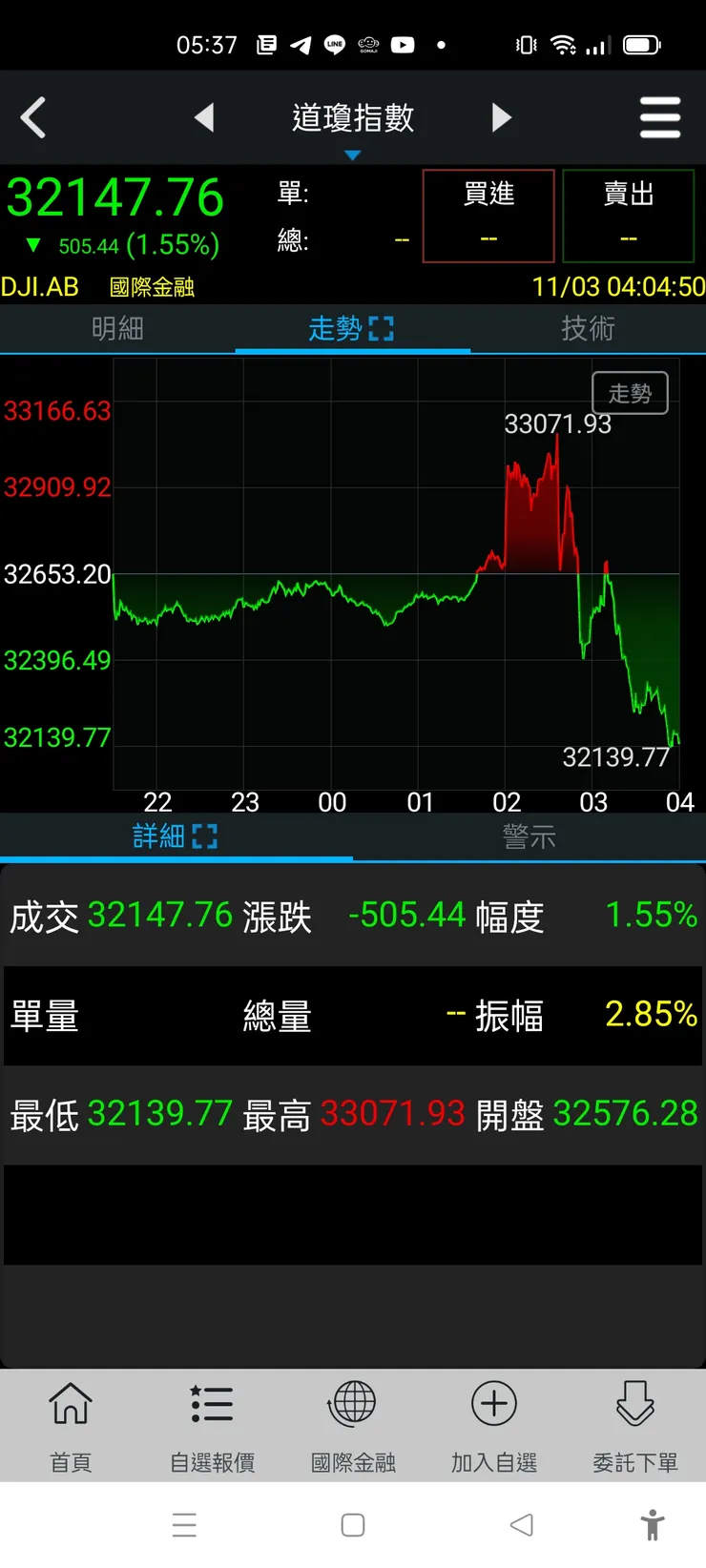Image resolution: width=706 pixels, height=1568 pixels.
Task: Tap the DJI.AB symbol label
Action: (x=40, y=286)
